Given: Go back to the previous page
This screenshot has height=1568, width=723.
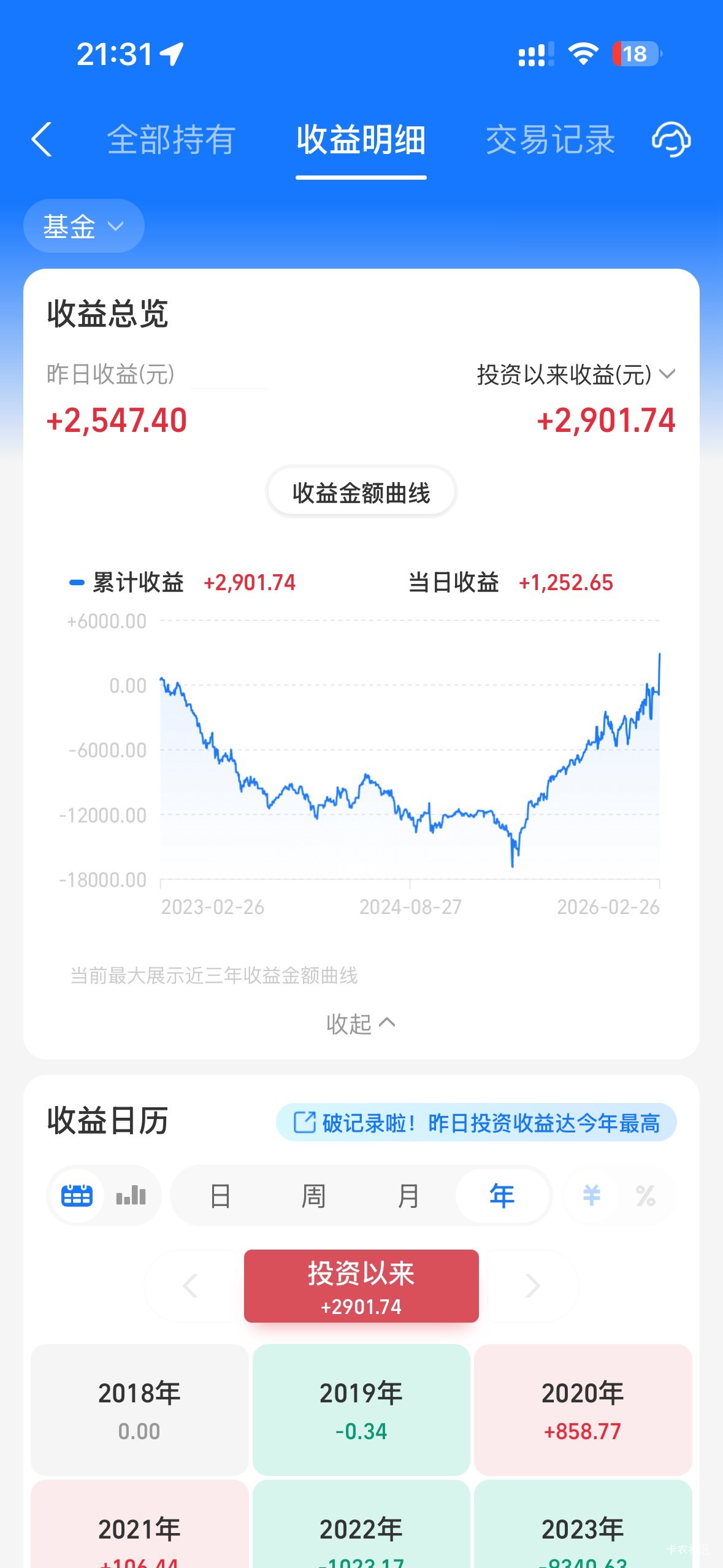Looking at the screenshot, I should 42,140.
